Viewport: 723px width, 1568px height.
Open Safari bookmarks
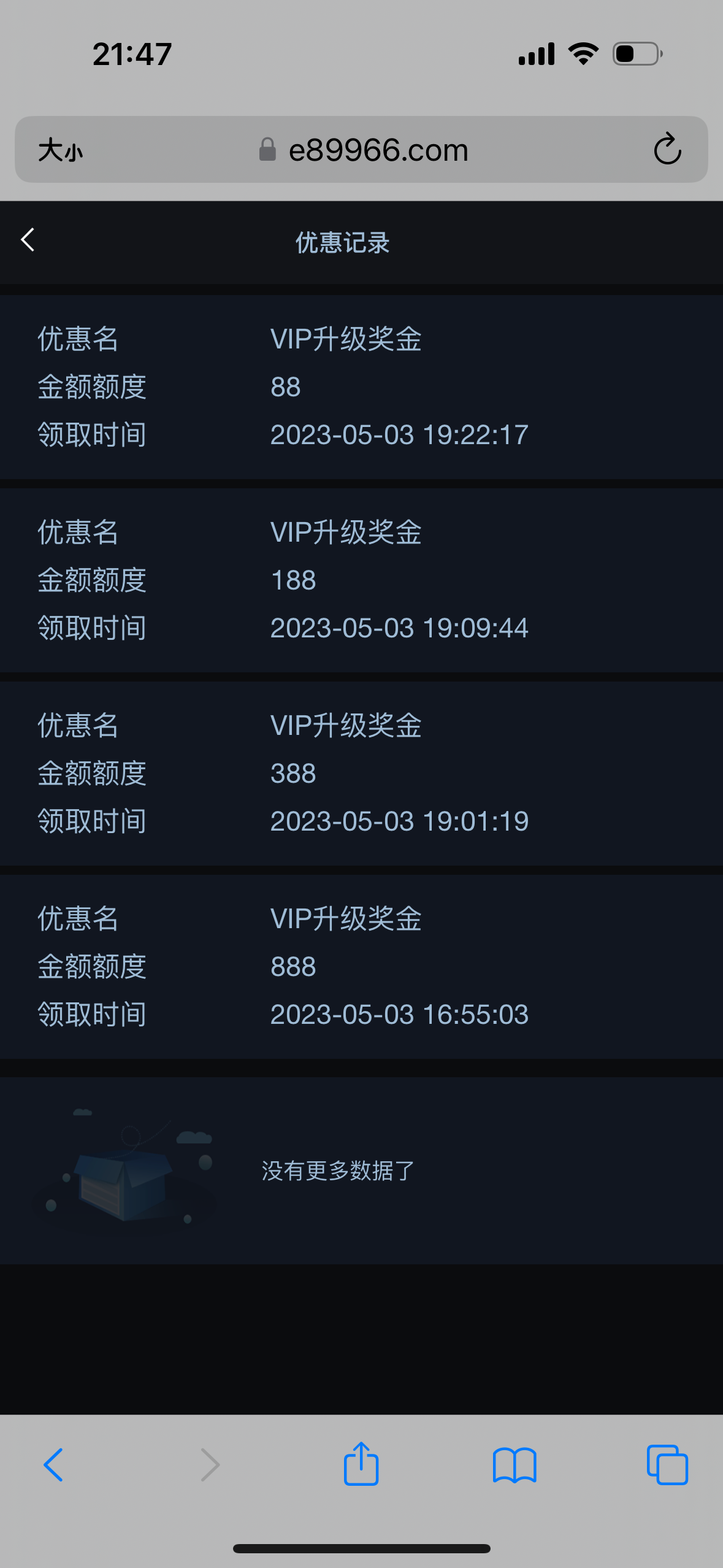point(515,1464)
